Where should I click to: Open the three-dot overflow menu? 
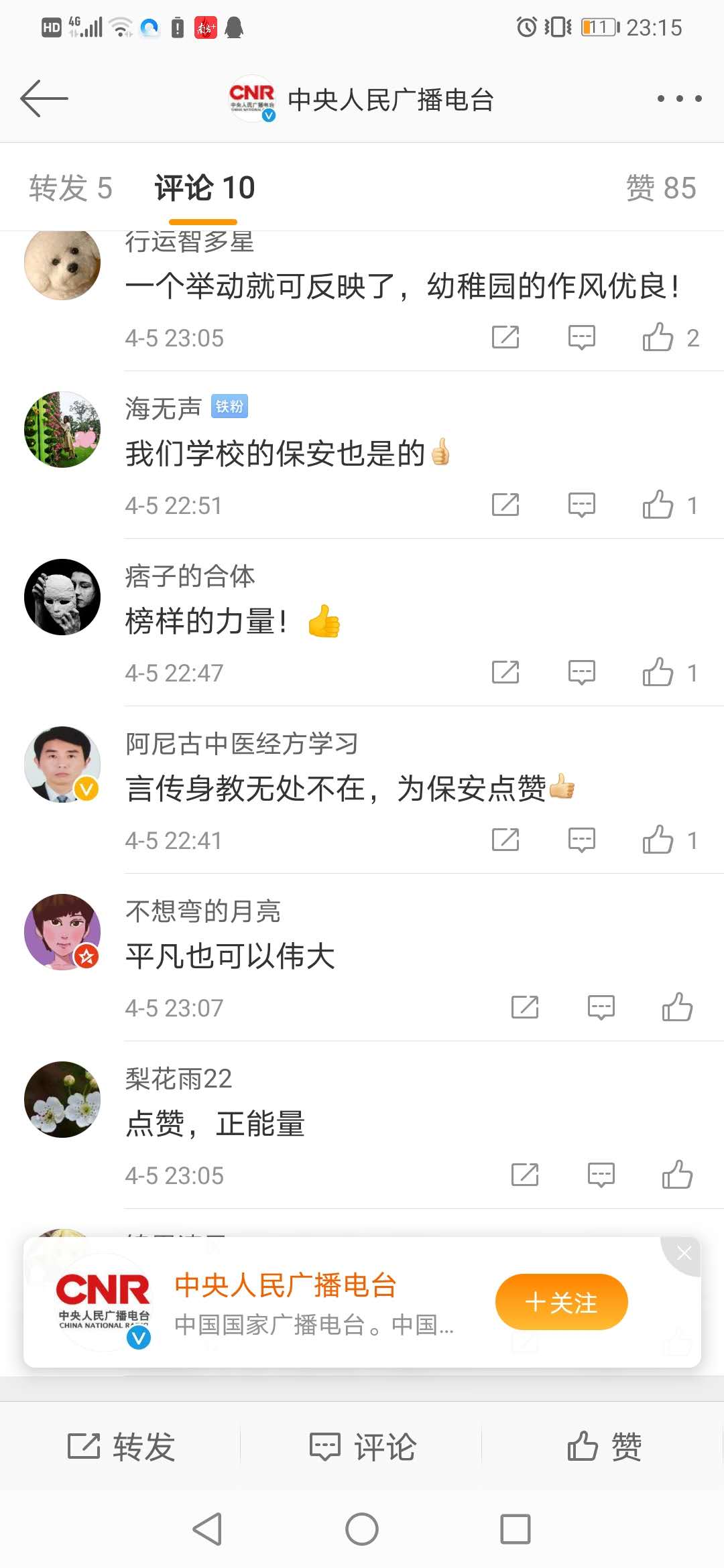[x=679, y=99]
